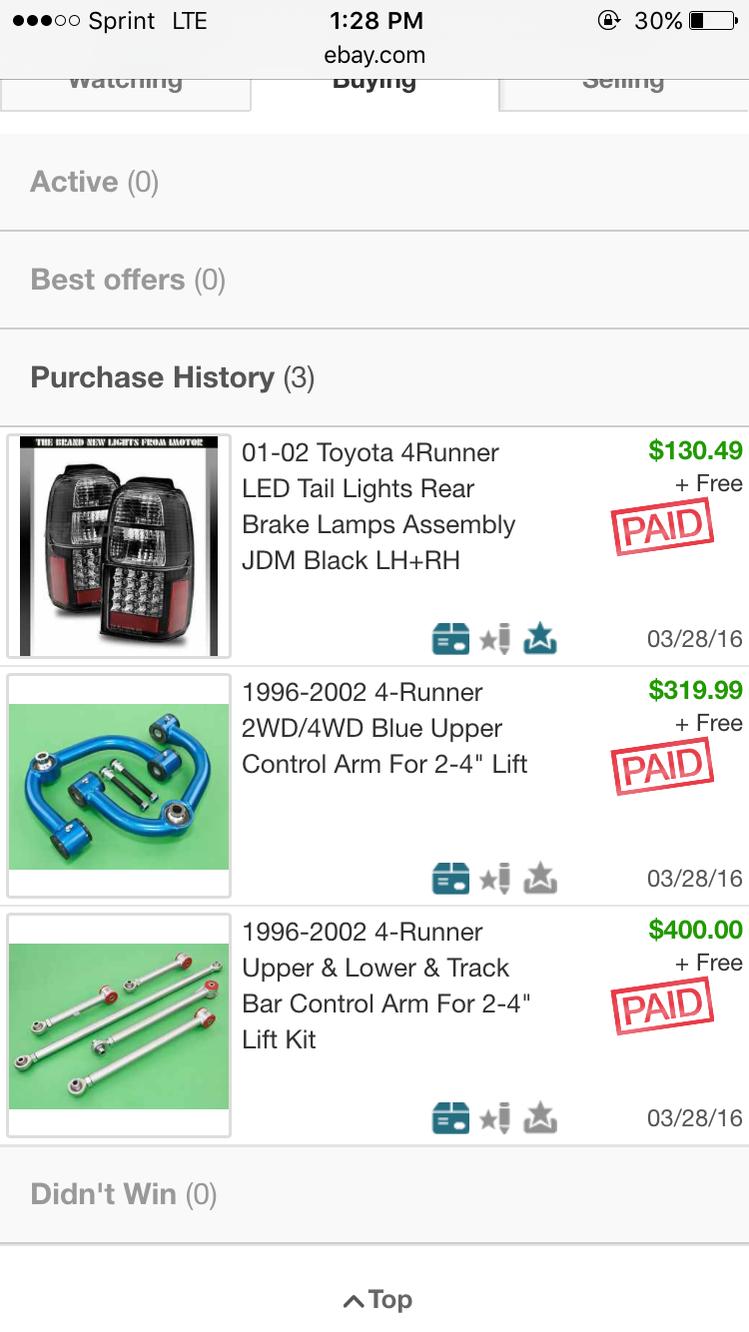Jump back to Top of page

(x=377, y=1300)
